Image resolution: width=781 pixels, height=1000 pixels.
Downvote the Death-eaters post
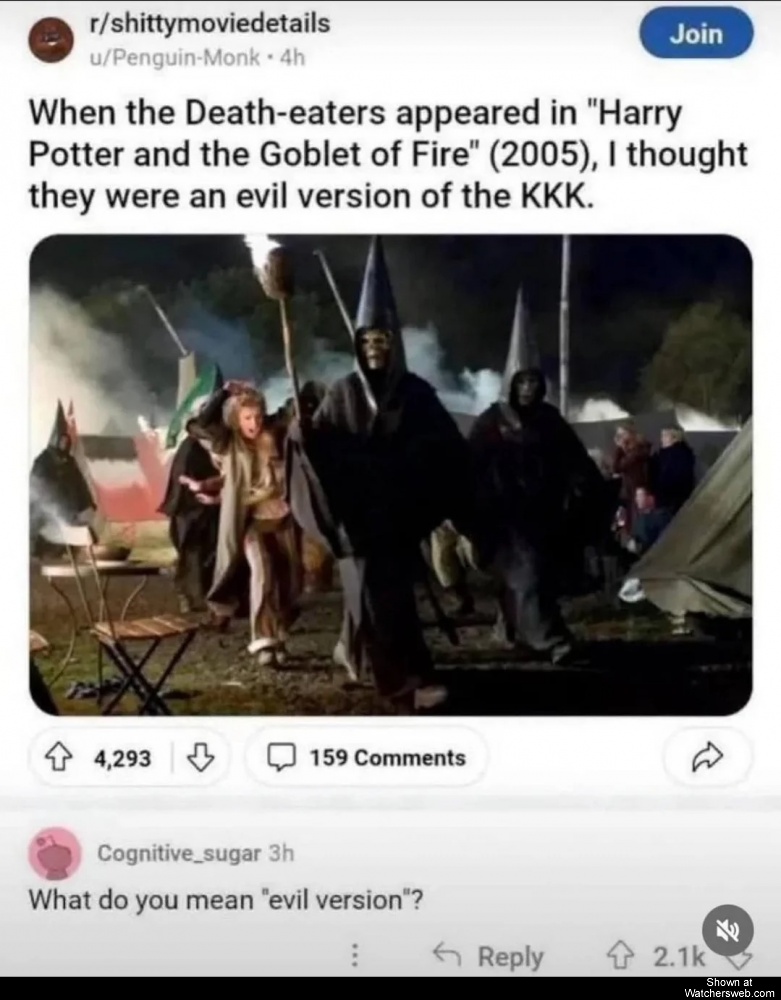pyautogui.click(x=202, y=758)
